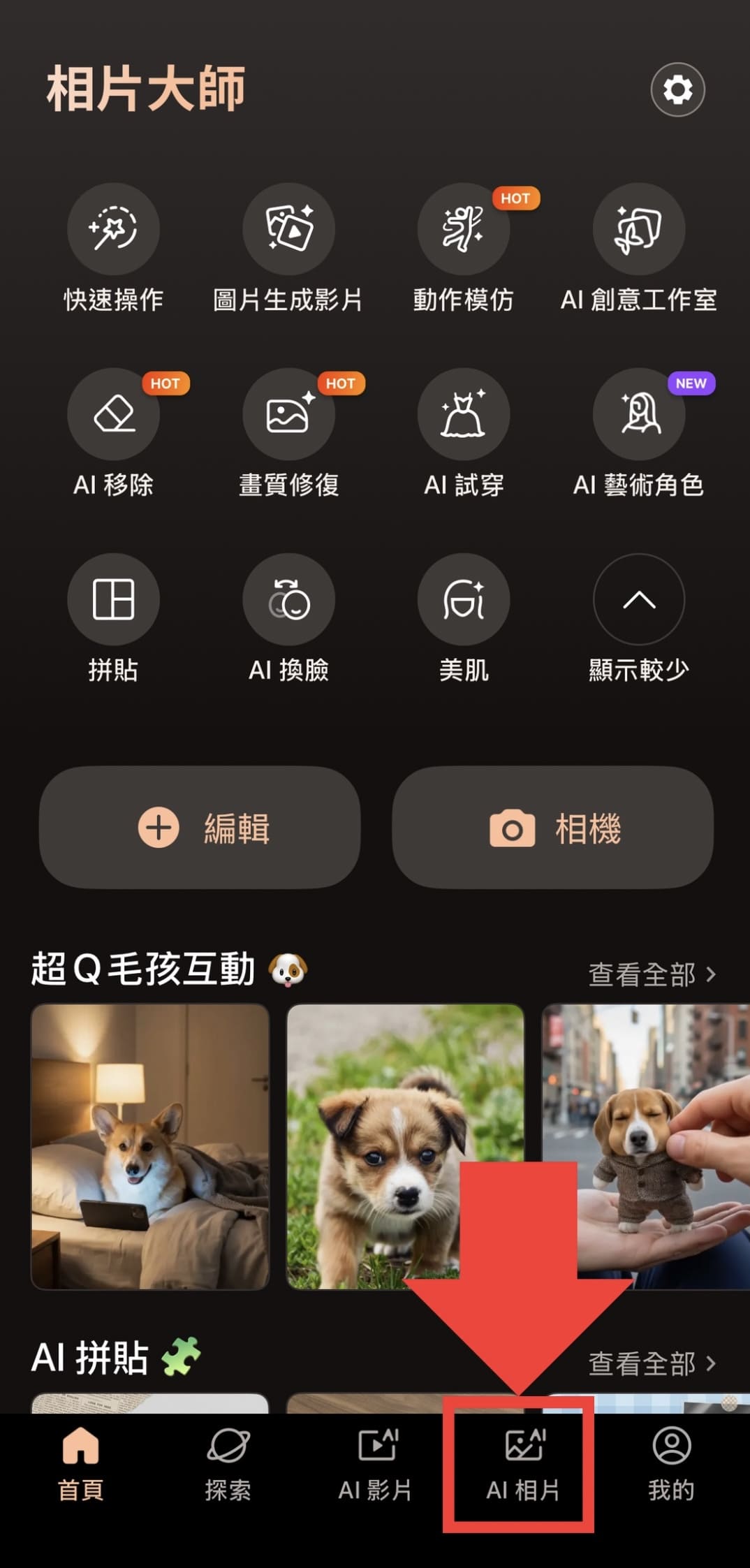Open the 相機 camera

552,826
